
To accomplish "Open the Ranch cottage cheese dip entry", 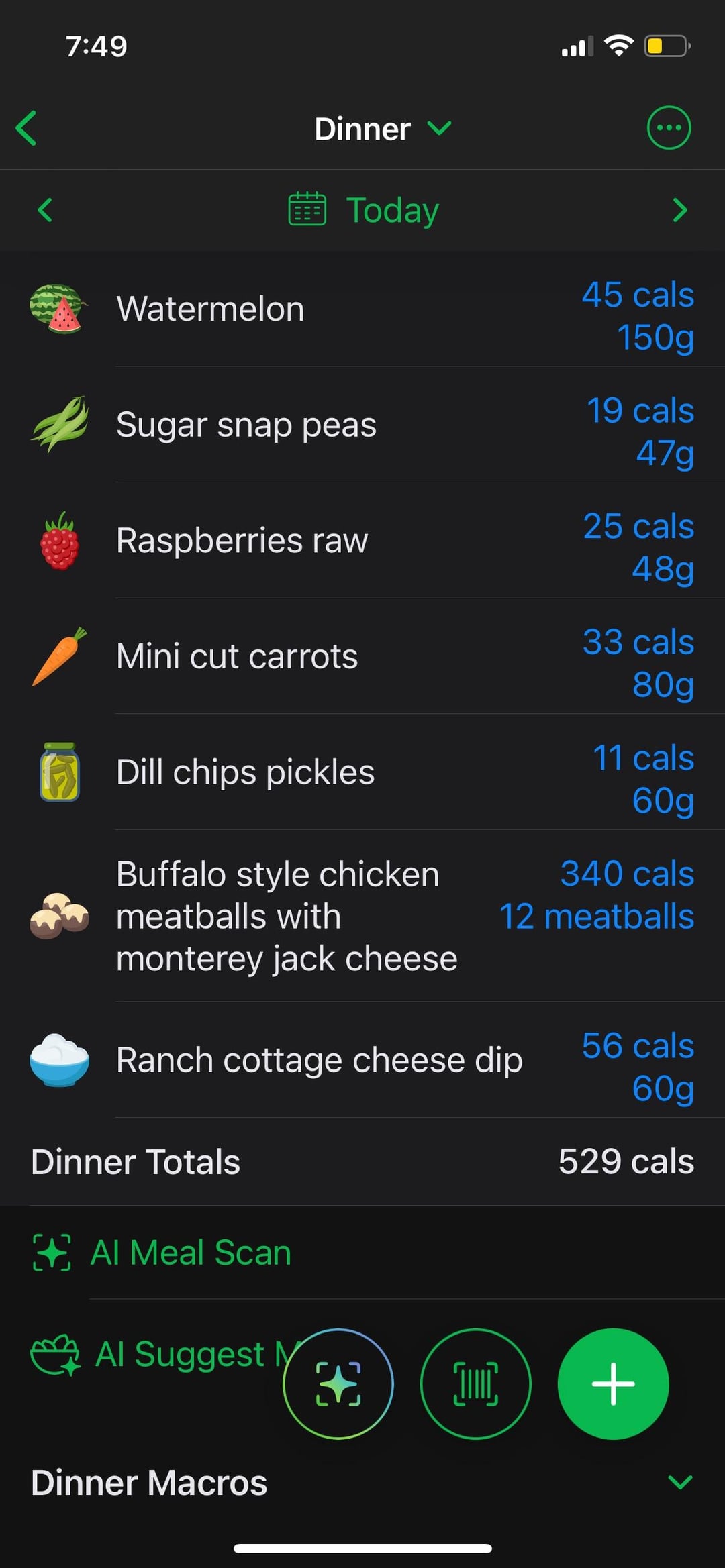I will [362, 1061].
